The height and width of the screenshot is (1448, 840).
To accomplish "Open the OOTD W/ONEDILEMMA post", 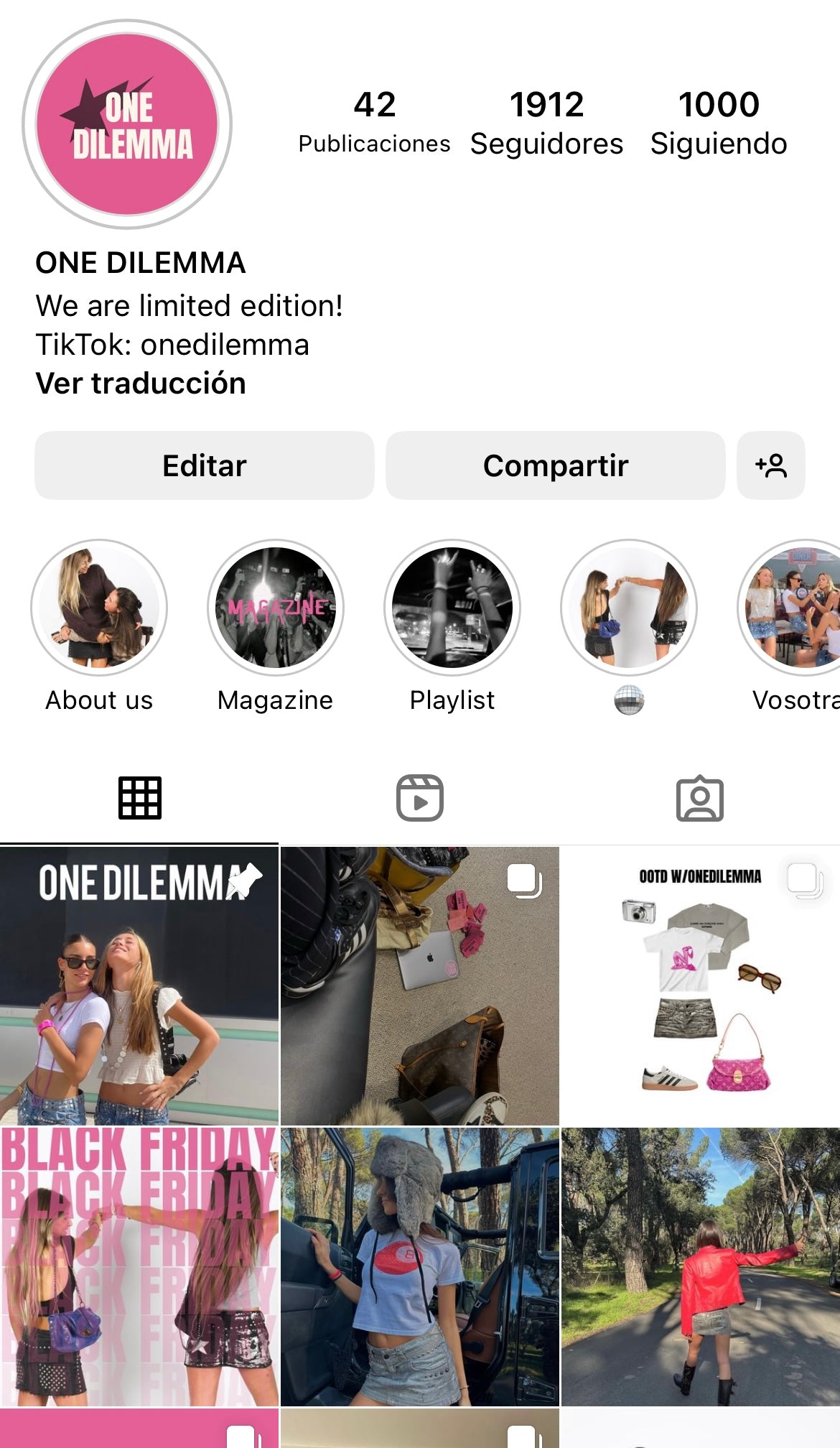I will point(700,985).
